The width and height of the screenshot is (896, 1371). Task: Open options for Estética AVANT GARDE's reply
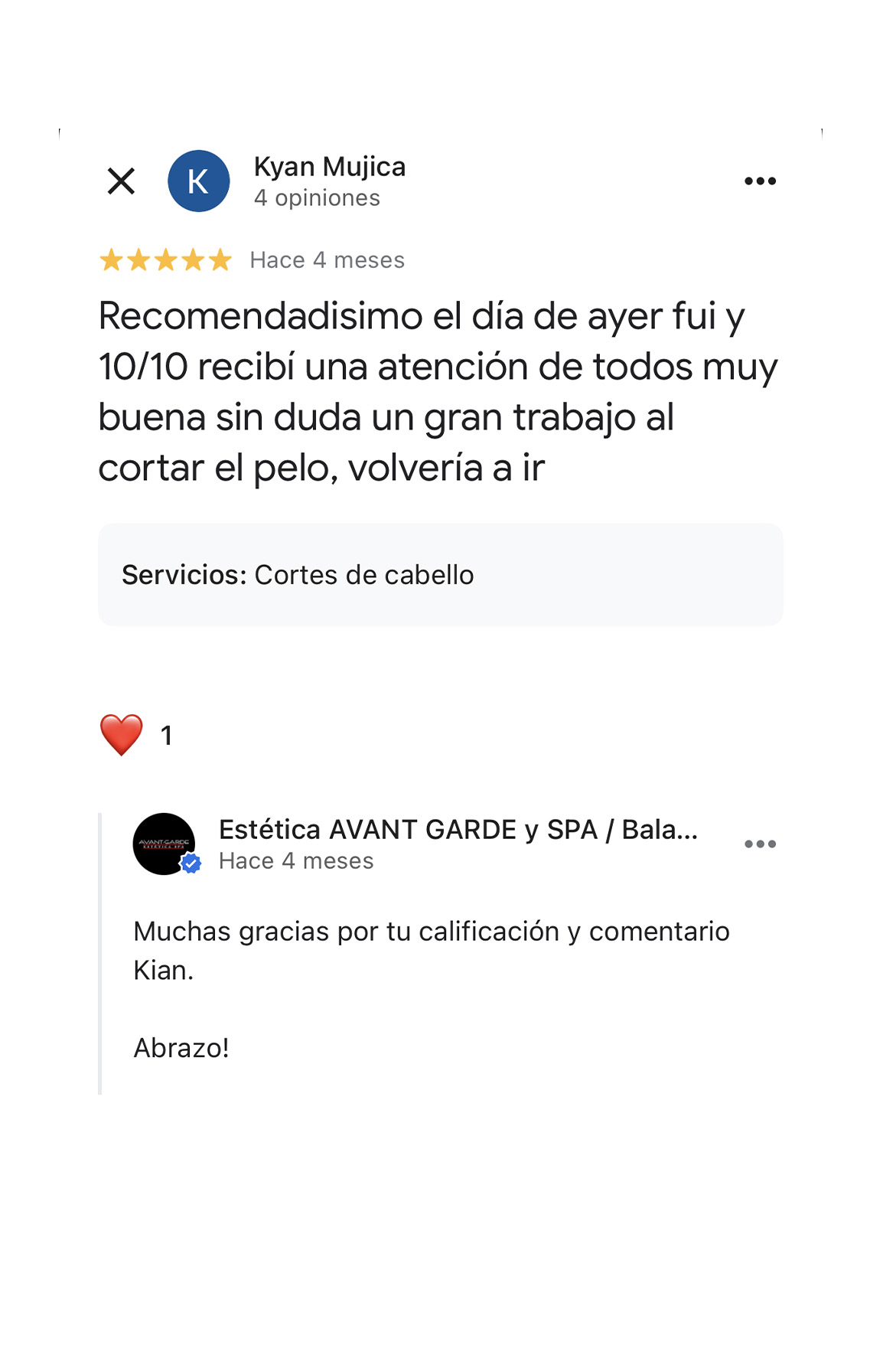760,844
